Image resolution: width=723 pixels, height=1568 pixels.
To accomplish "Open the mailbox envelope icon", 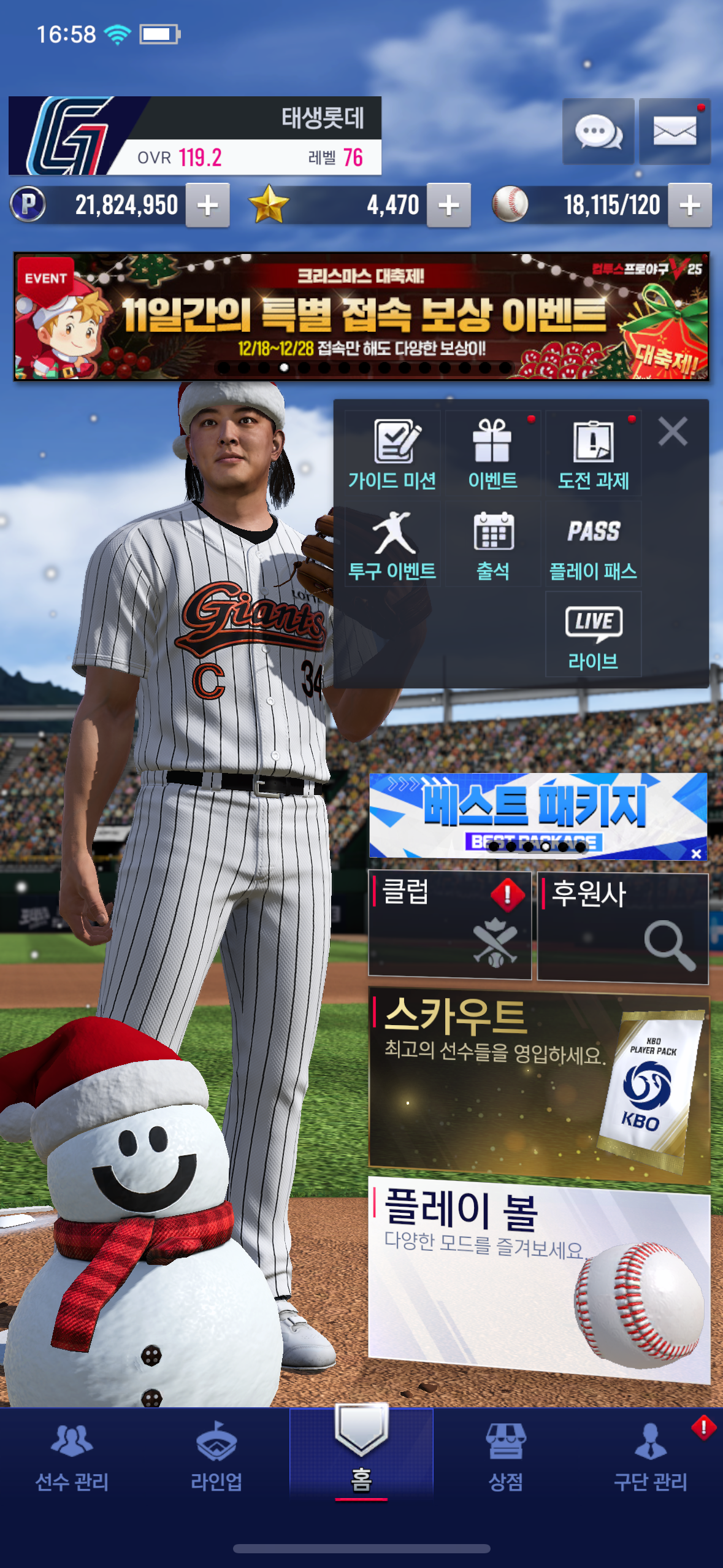I will click(x=675, y=131).
